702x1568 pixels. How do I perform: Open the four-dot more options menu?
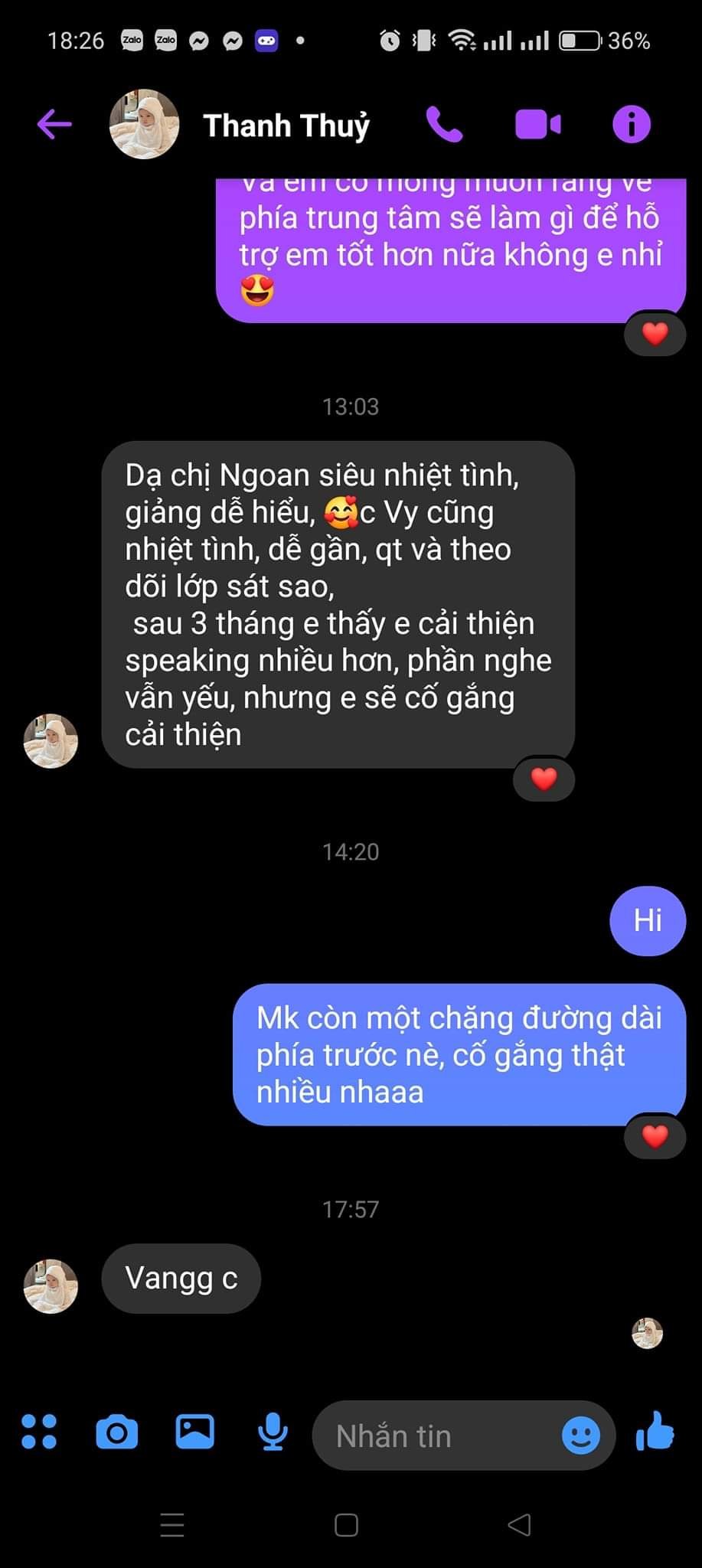tap(39, 1431)
